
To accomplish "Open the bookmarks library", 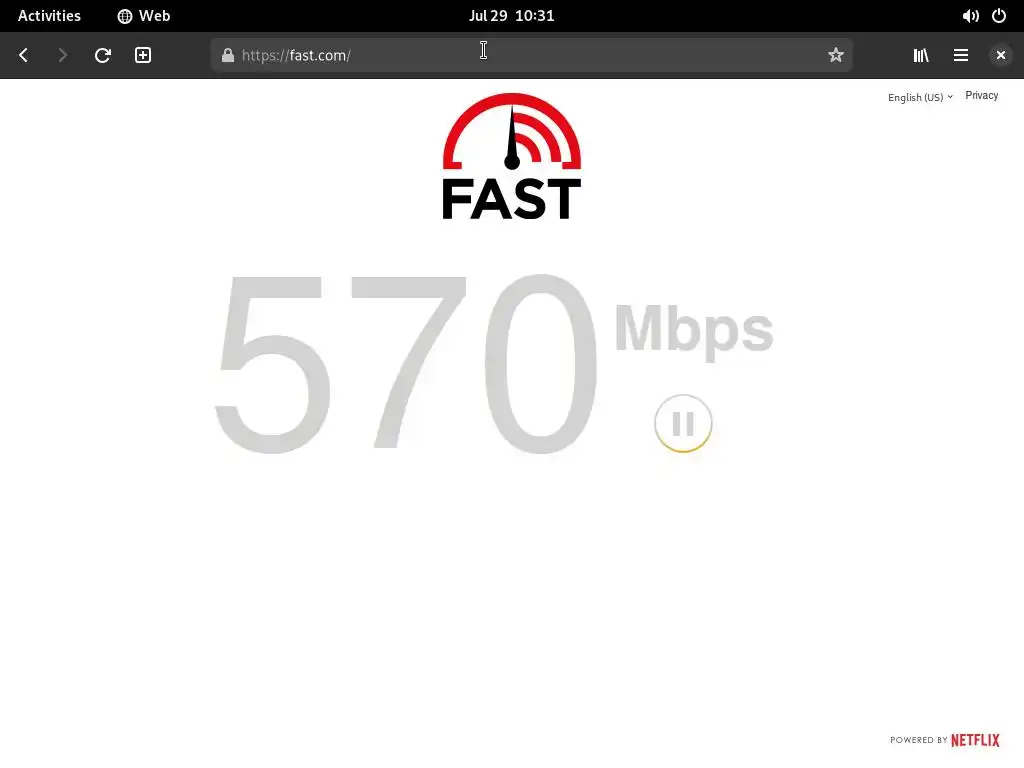I will [921, 55].
